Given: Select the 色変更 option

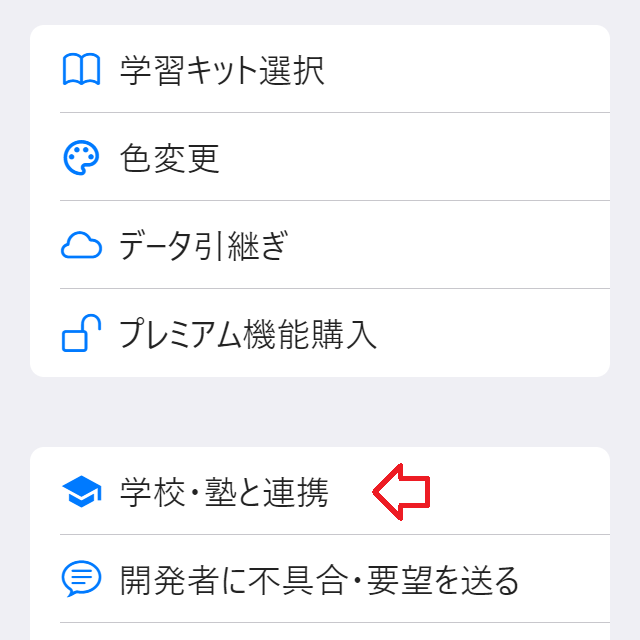Looking at the screenshot, I should click(x=170, y=158).
